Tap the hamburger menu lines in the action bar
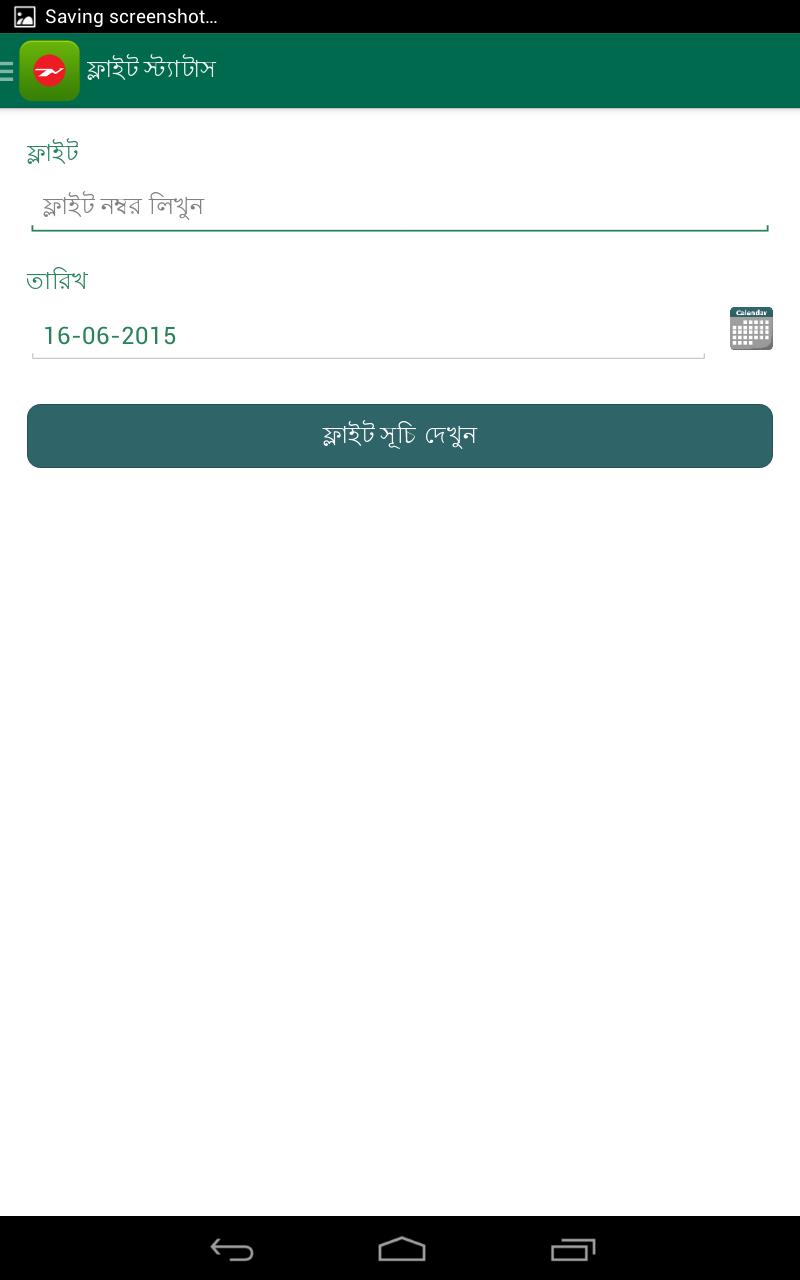The image size is (800, 1280). (x=7, y=70)
